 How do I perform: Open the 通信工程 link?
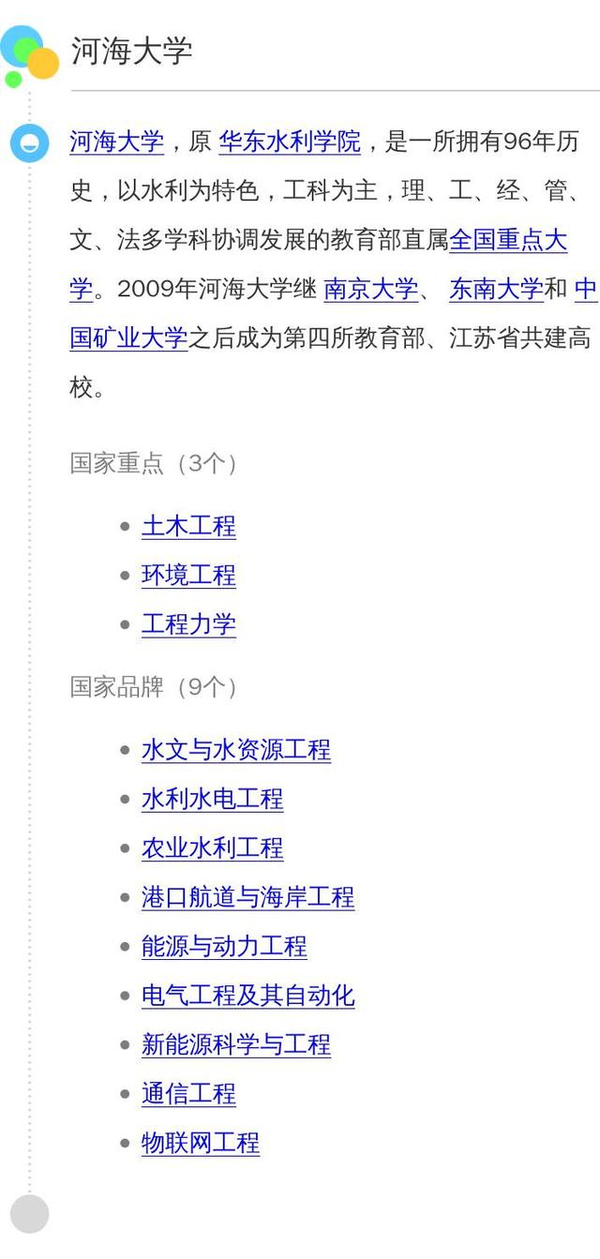[189, 1094]
